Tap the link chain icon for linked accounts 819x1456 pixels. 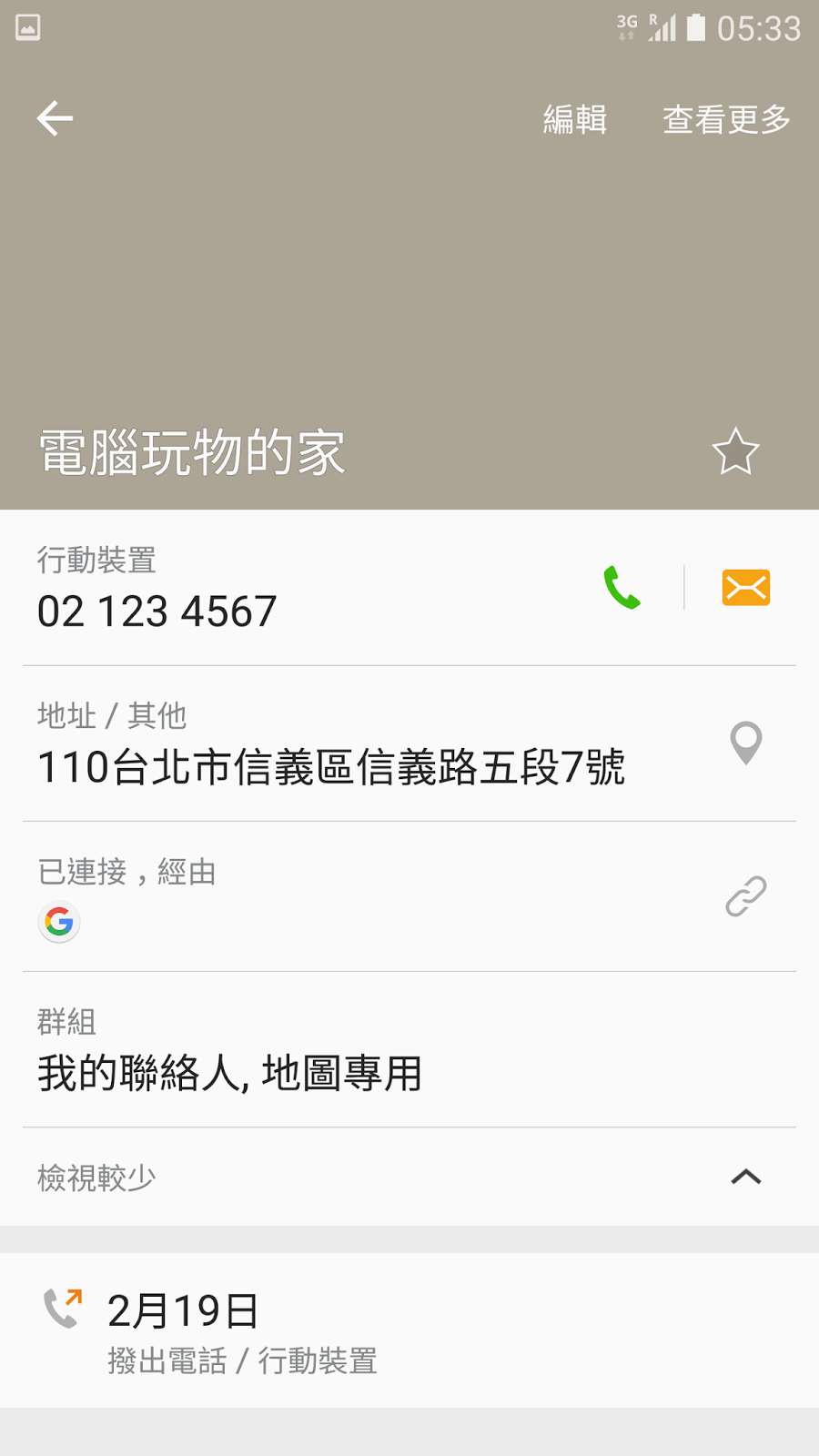point(746,896)
